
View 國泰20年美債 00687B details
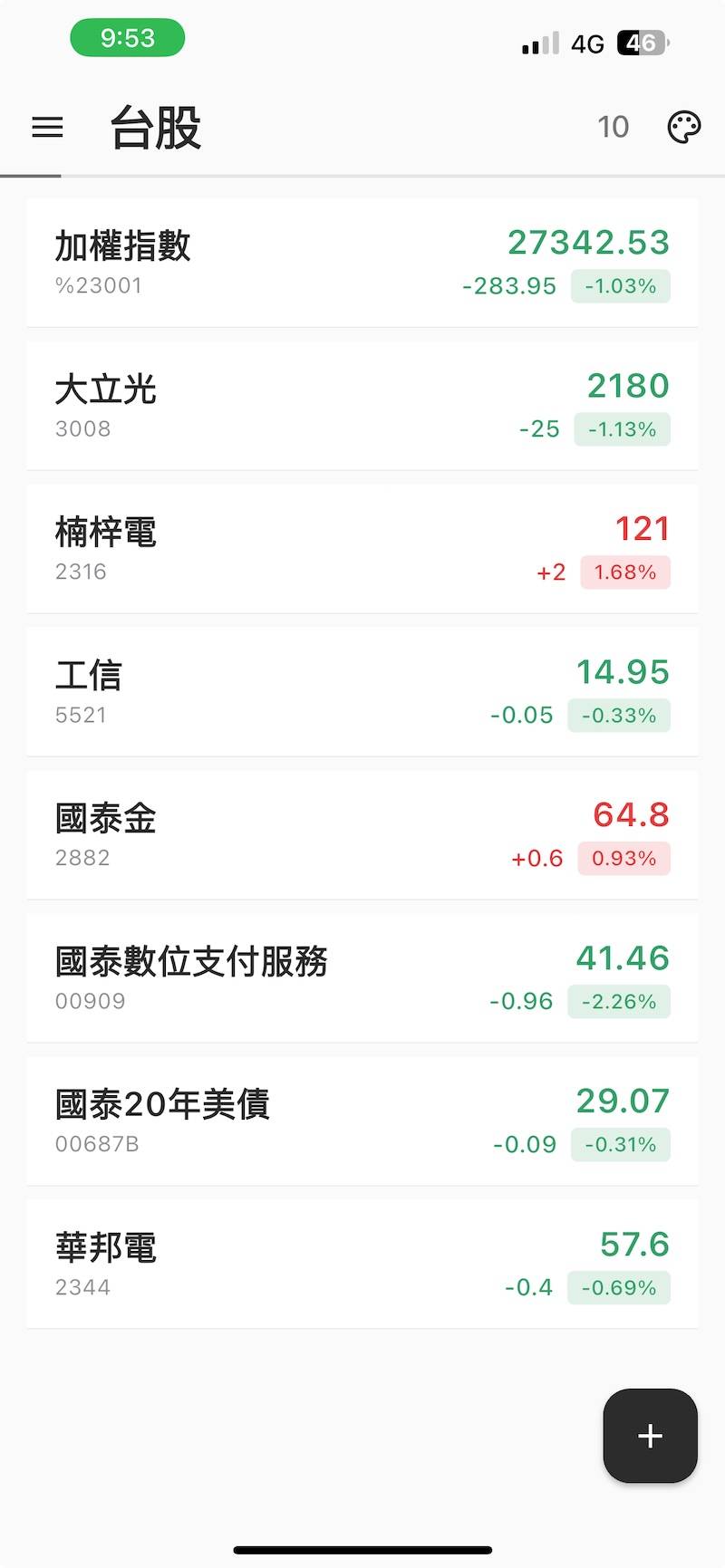pos(362,1121)
